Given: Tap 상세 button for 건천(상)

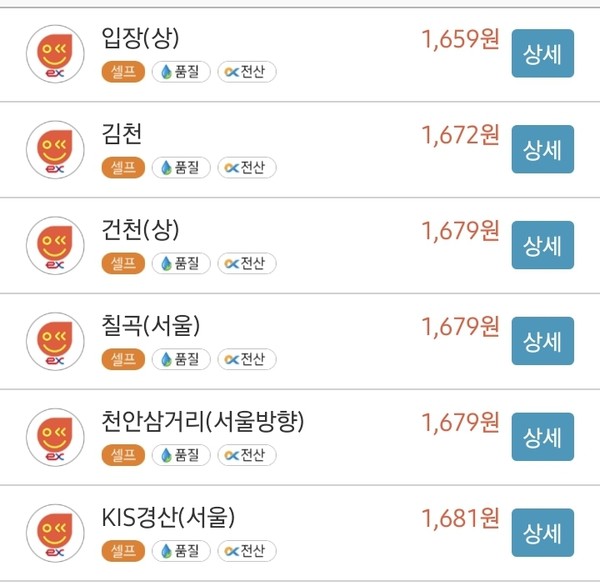Looking at the screenshot, I should tap(543, 246).
